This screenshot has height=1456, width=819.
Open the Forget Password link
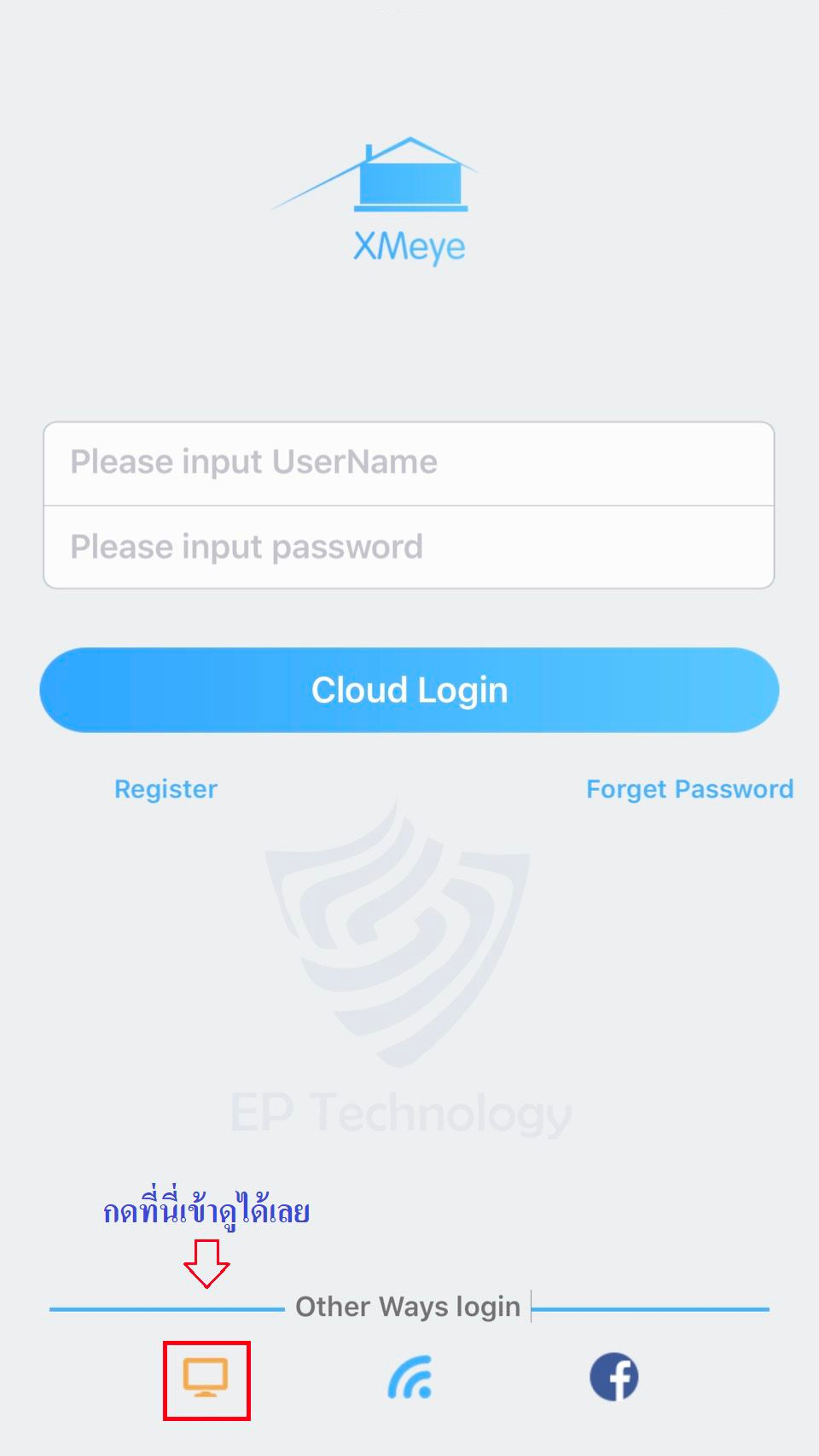coord(689,789)
